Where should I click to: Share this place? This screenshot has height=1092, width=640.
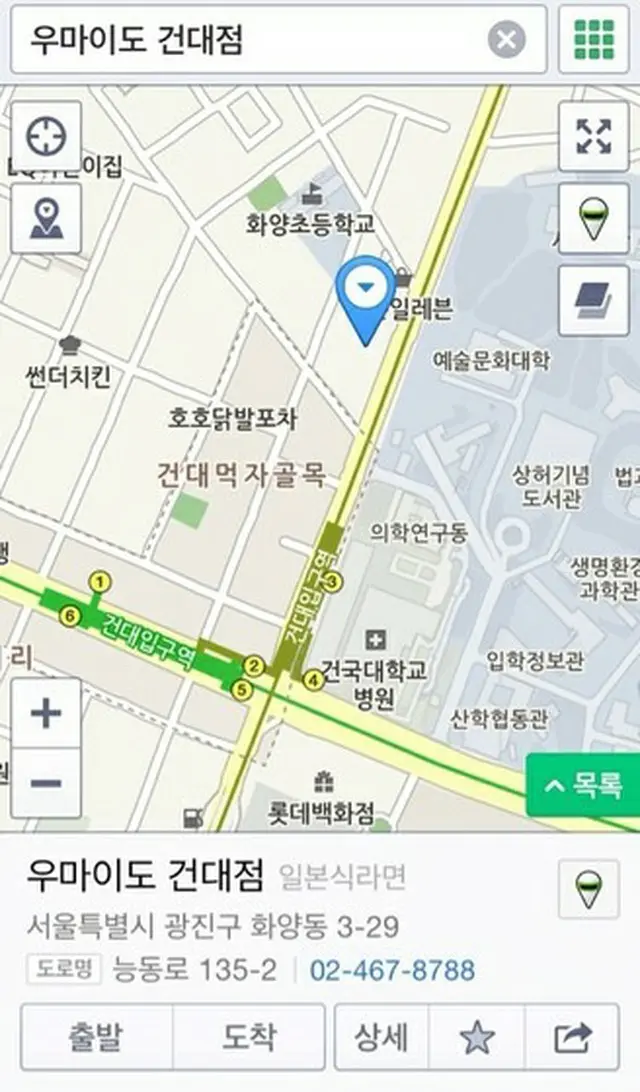(x=571, y=1038)
